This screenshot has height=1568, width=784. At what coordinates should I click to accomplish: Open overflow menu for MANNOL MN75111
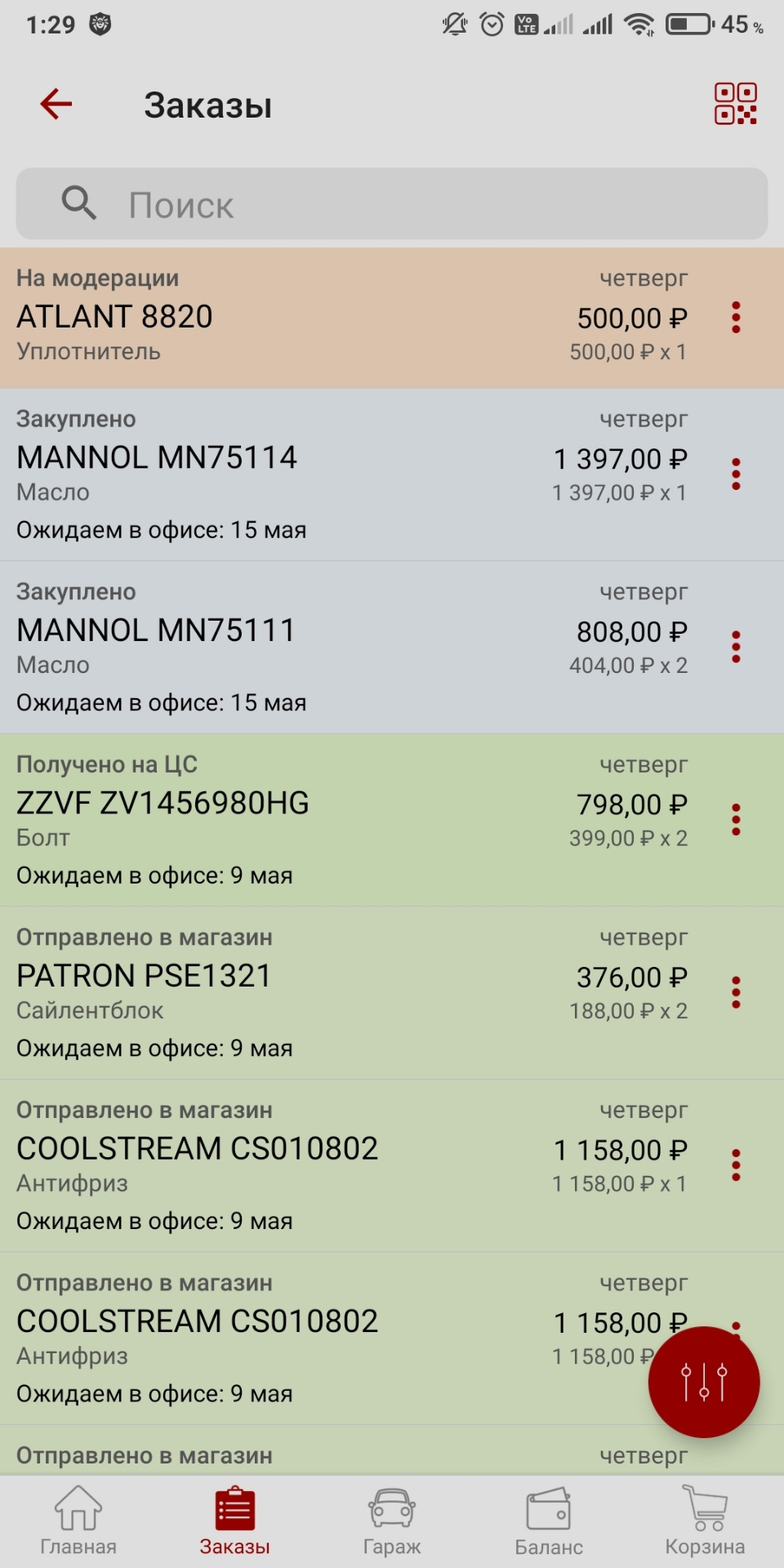pyautogui.click(x=736, y=647)
